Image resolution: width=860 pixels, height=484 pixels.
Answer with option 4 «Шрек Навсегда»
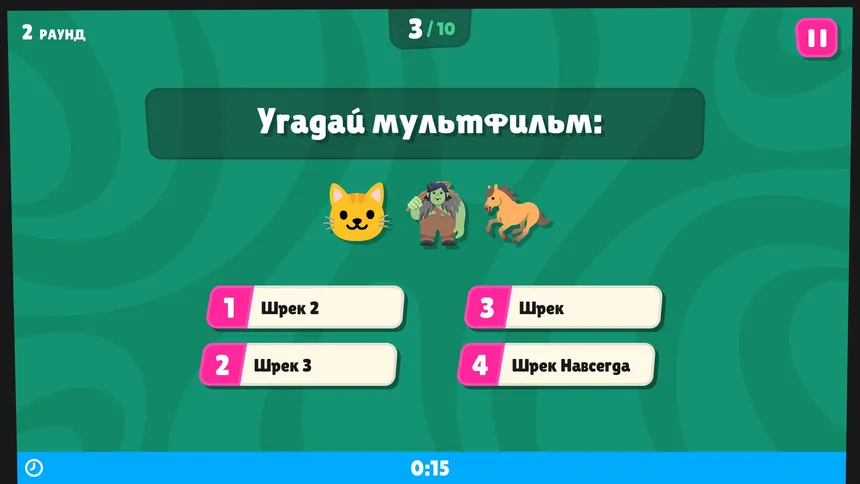[558, 365]
